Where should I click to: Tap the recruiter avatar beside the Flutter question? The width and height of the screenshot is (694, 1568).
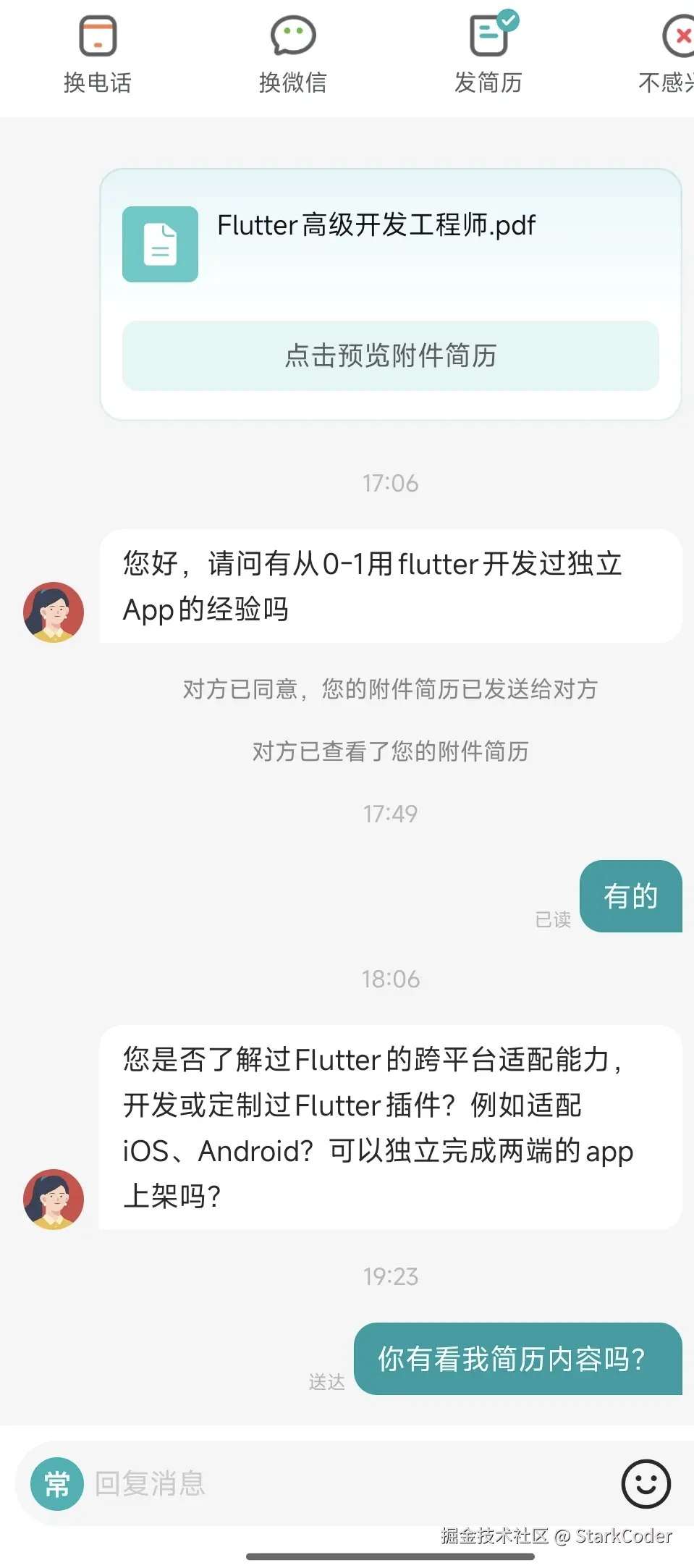point(53,1199)
